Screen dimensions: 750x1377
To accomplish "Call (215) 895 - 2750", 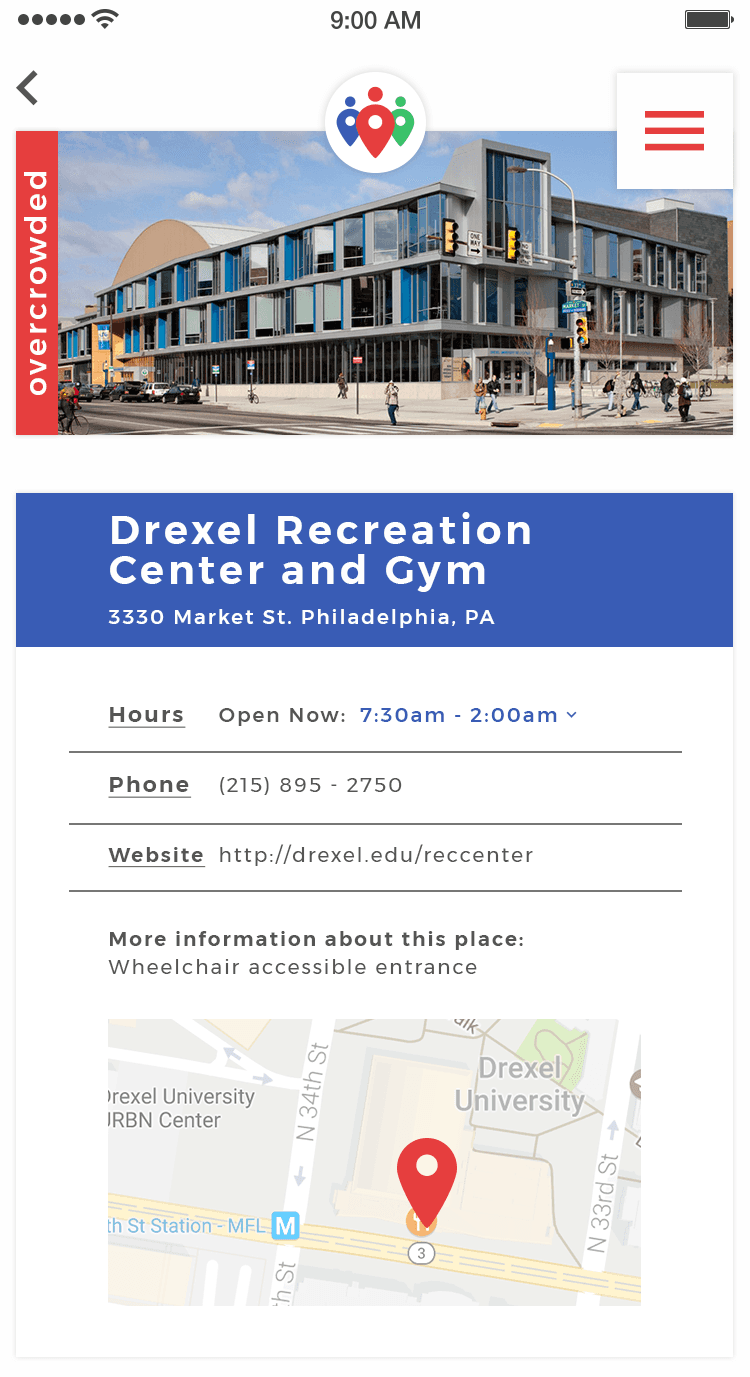I will point(310,785).
